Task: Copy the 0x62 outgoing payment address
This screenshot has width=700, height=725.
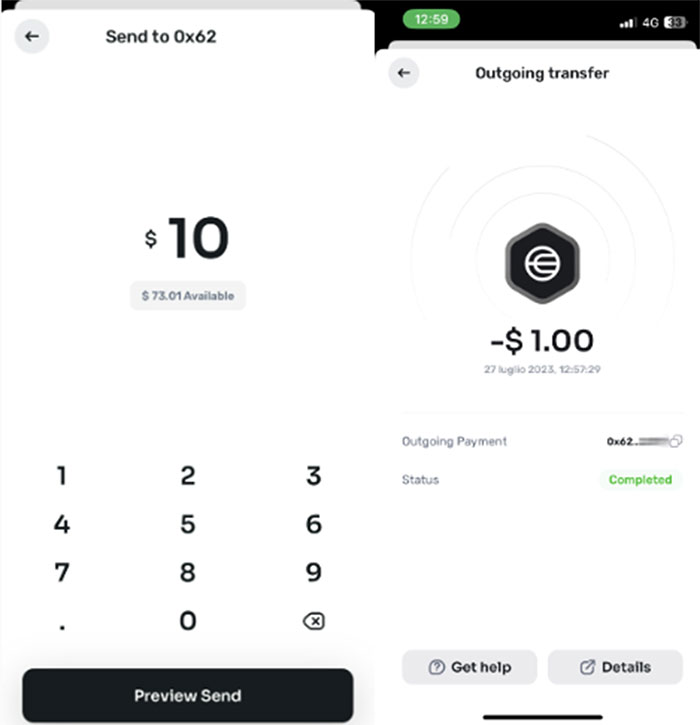Action: tap(676, 441)
